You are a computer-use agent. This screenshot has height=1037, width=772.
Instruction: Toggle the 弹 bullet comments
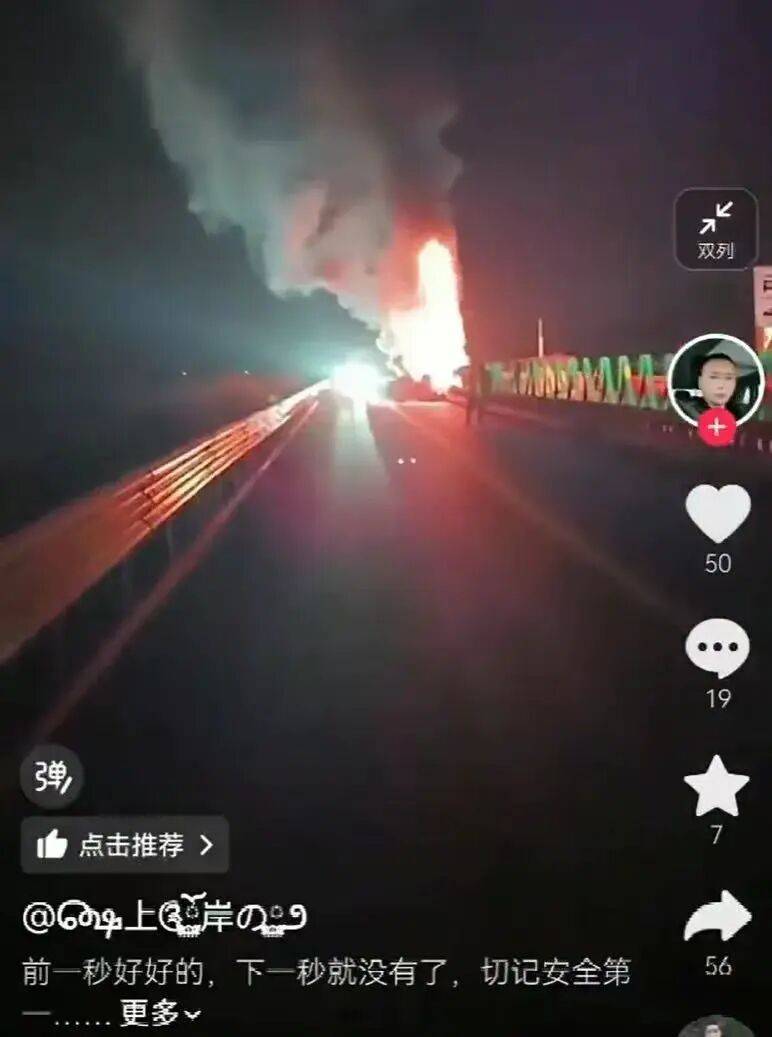(x=52, y=776)
